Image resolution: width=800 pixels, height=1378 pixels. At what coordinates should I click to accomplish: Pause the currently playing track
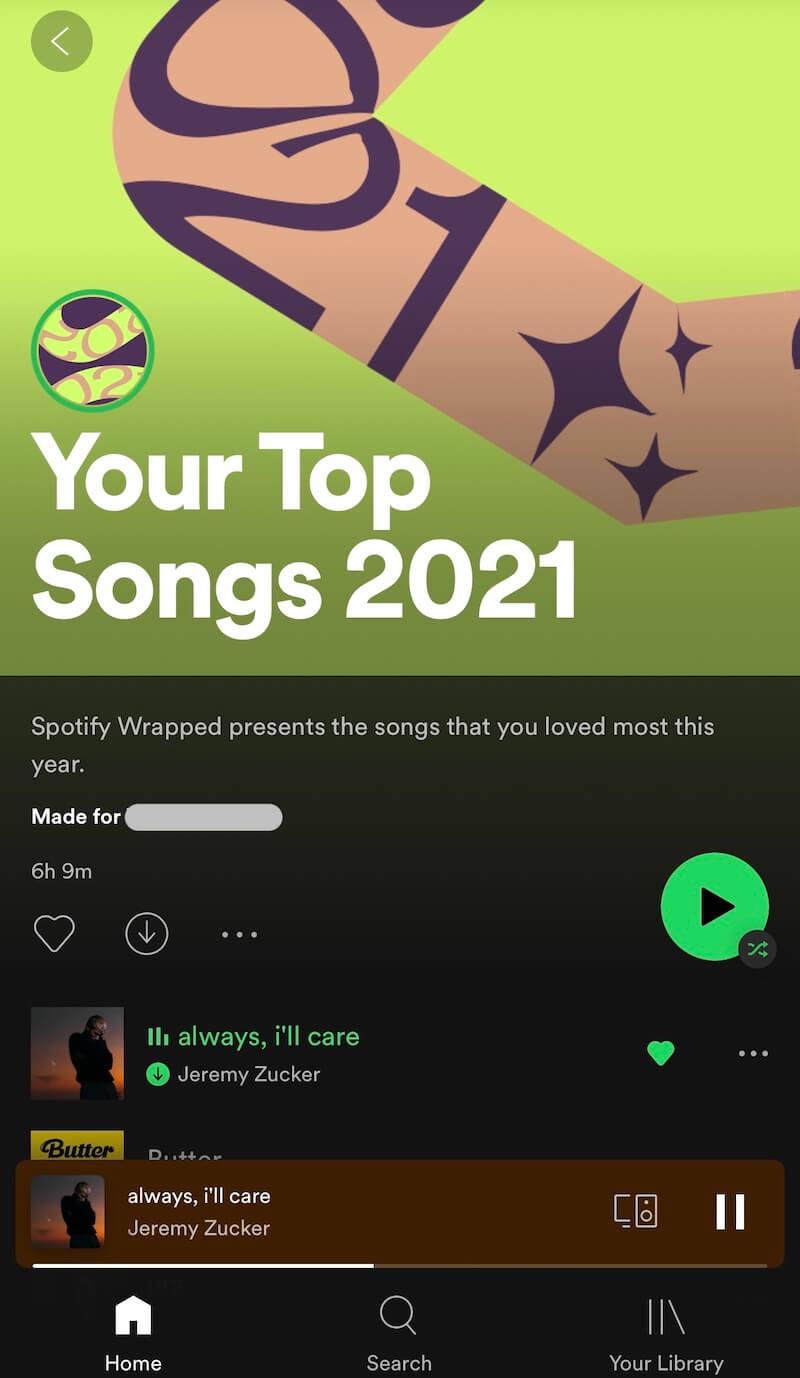click(x=730, y=1211)
